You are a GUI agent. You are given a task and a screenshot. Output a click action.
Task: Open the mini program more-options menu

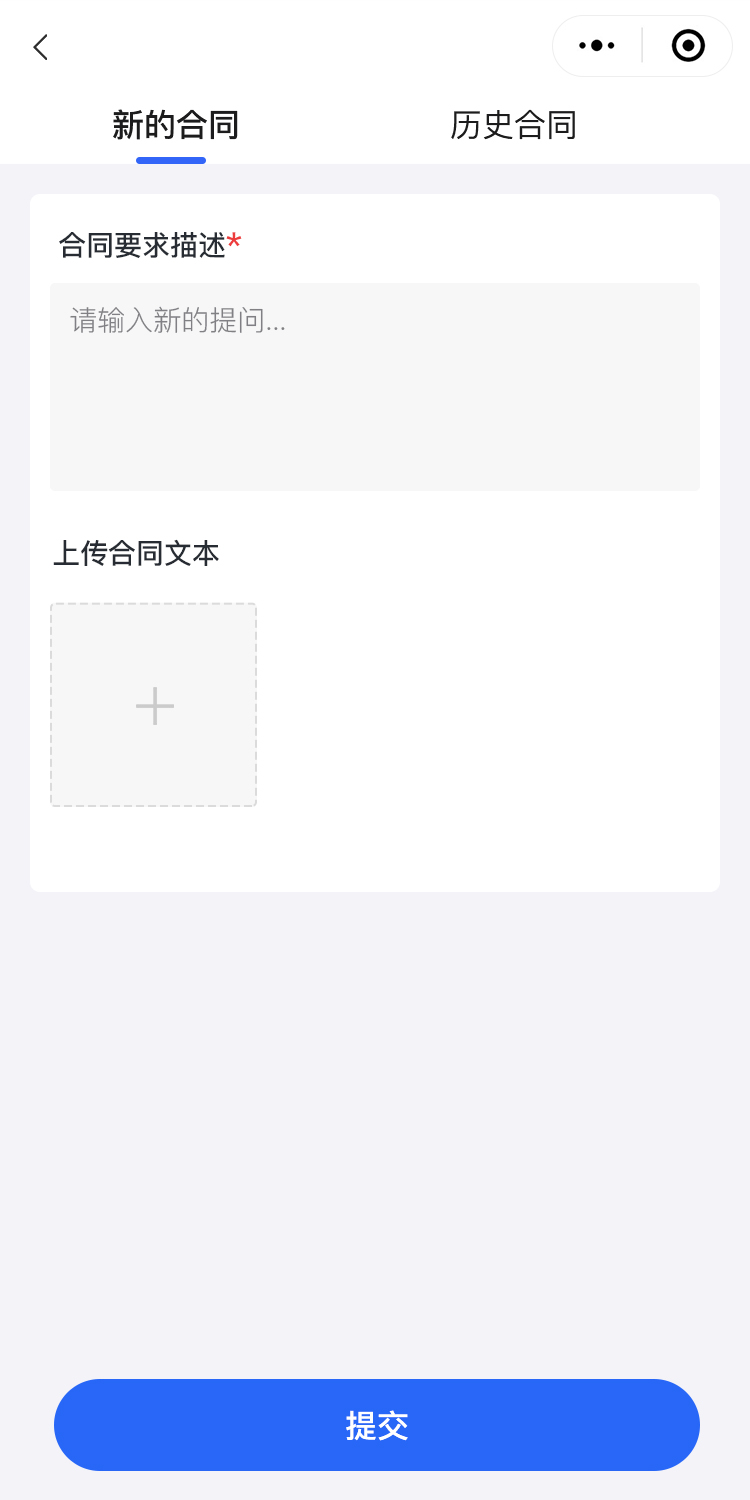597,46
